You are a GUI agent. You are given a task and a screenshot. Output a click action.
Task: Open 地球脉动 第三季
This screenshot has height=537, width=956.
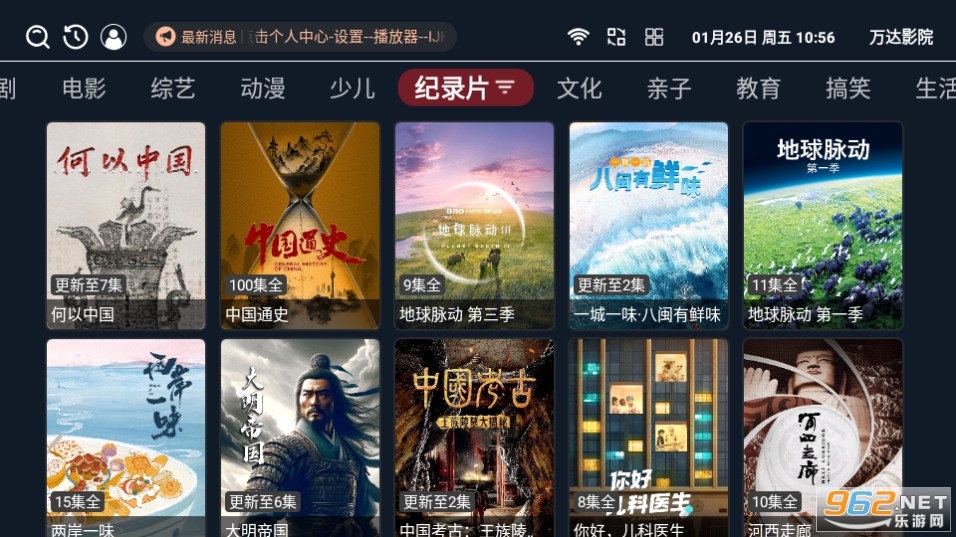click(474, 225)
